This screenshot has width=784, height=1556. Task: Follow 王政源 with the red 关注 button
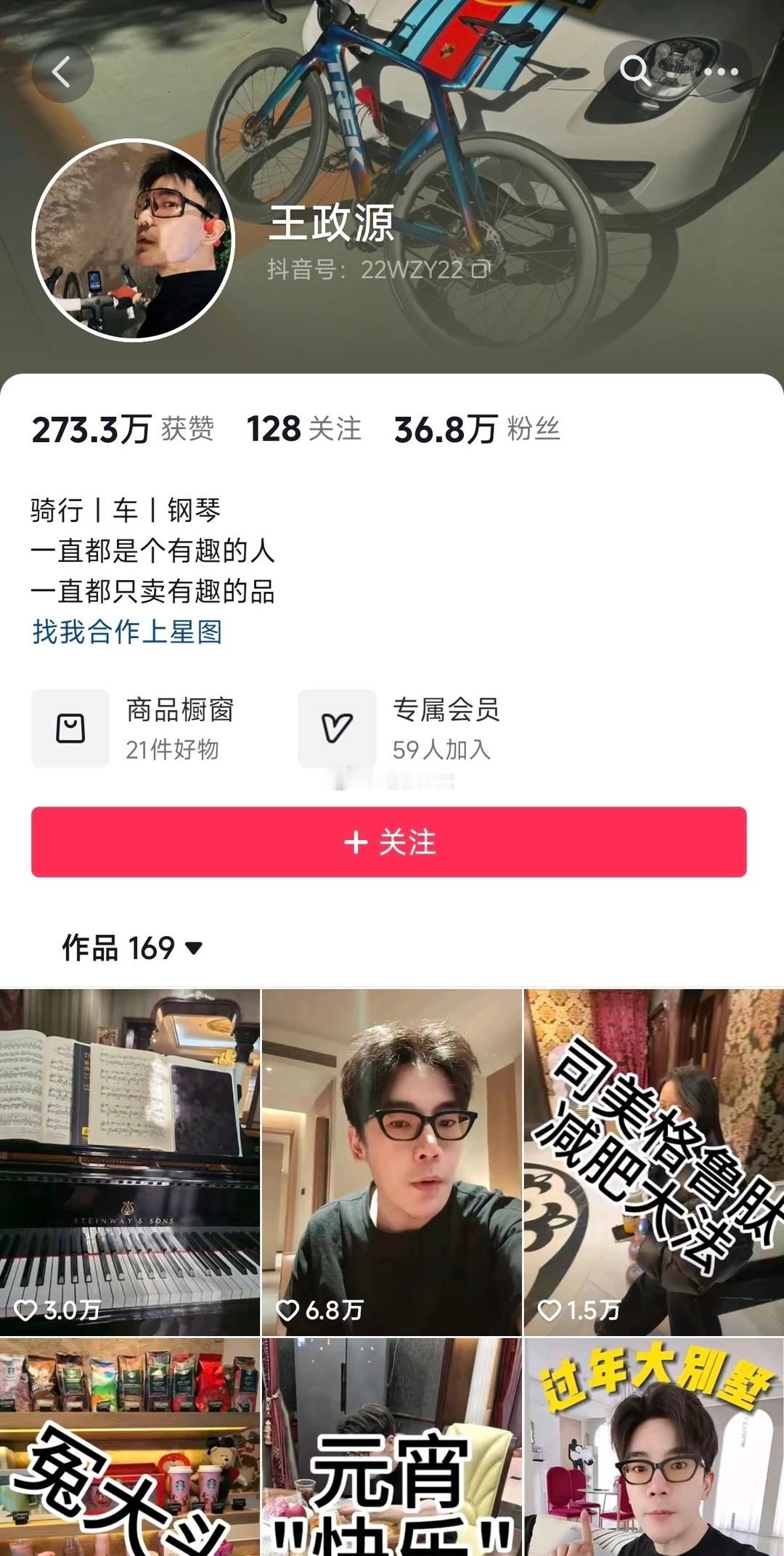[x=392, y=842]
